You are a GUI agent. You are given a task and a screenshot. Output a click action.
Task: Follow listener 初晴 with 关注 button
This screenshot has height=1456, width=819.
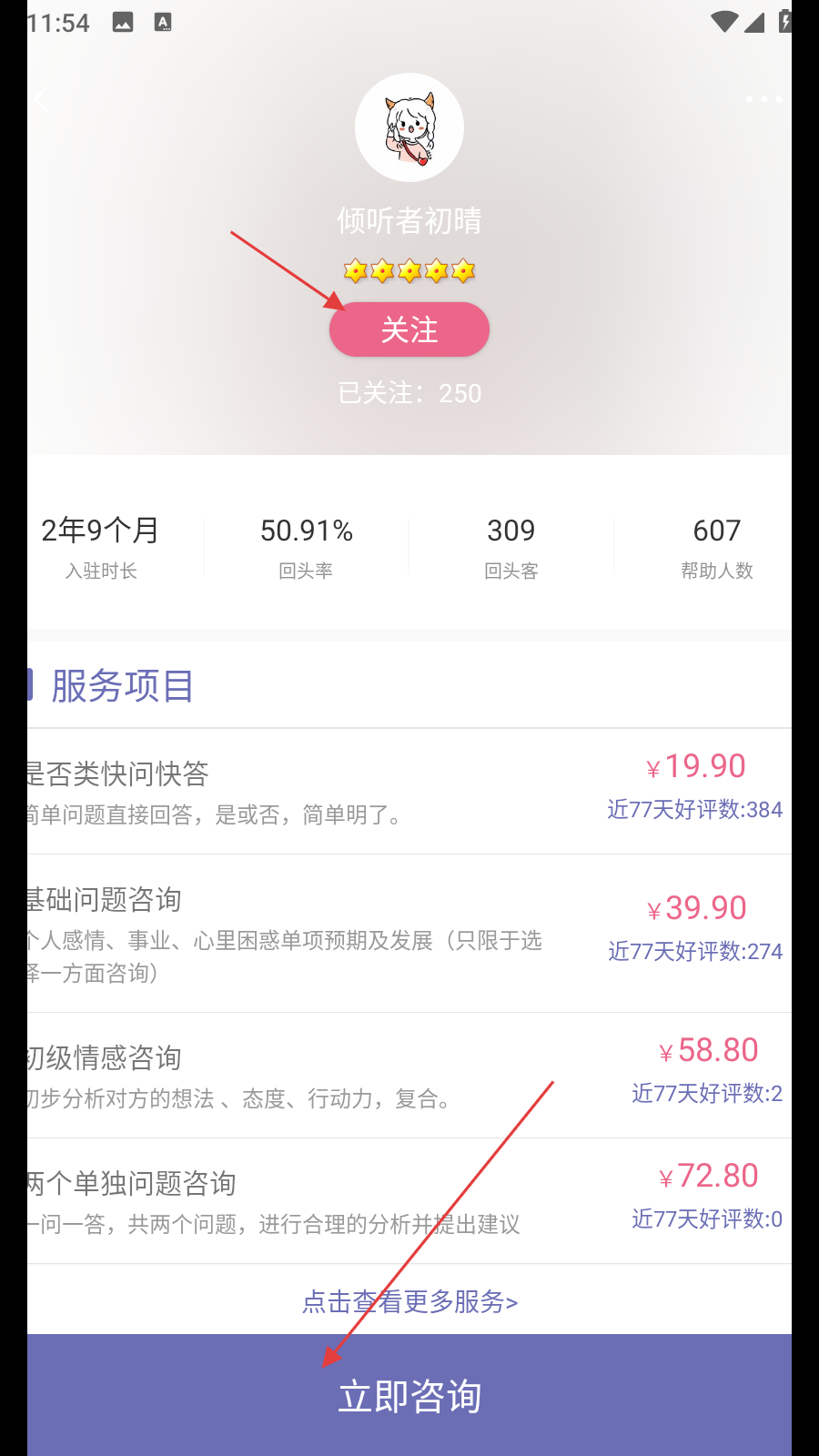[x=409, y=329]
